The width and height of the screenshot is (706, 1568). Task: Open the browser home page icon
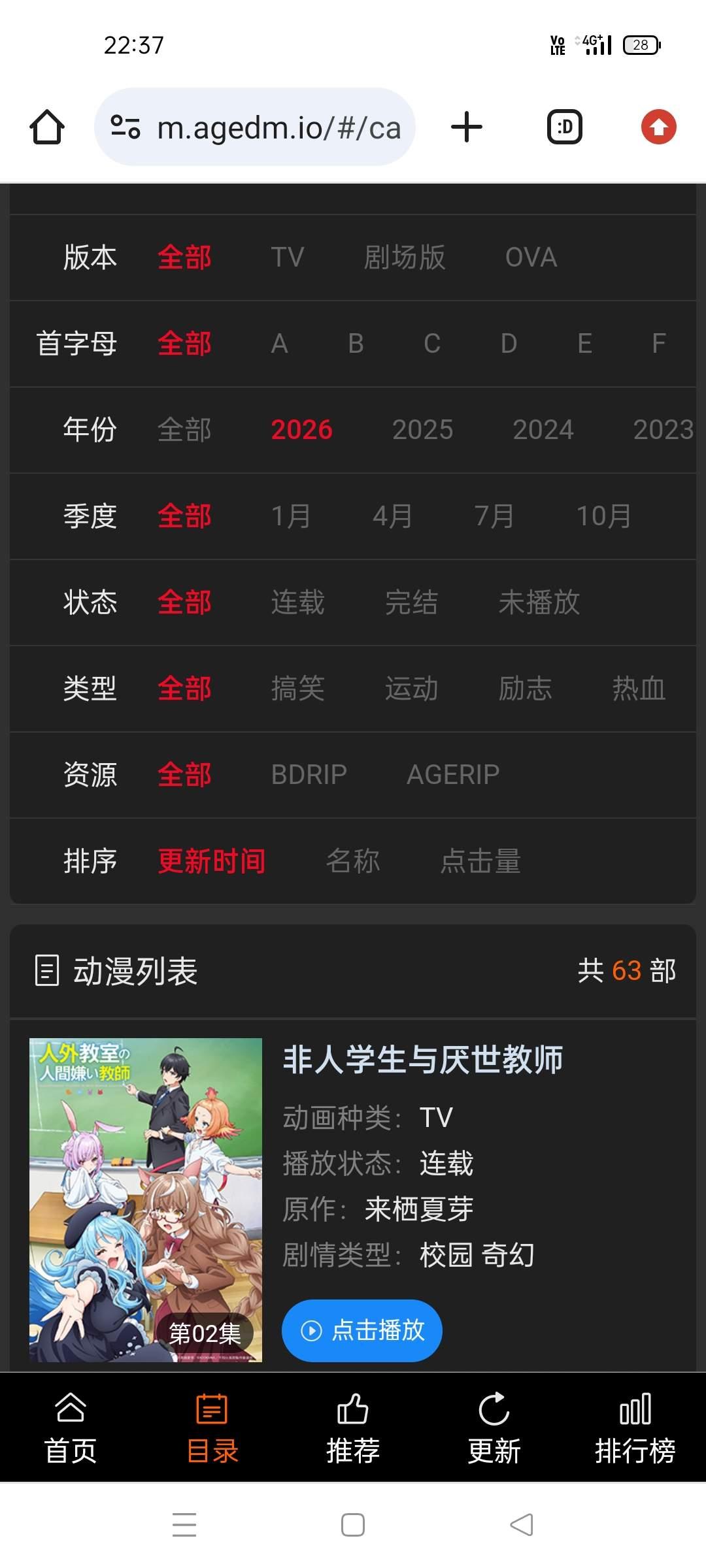47,127
